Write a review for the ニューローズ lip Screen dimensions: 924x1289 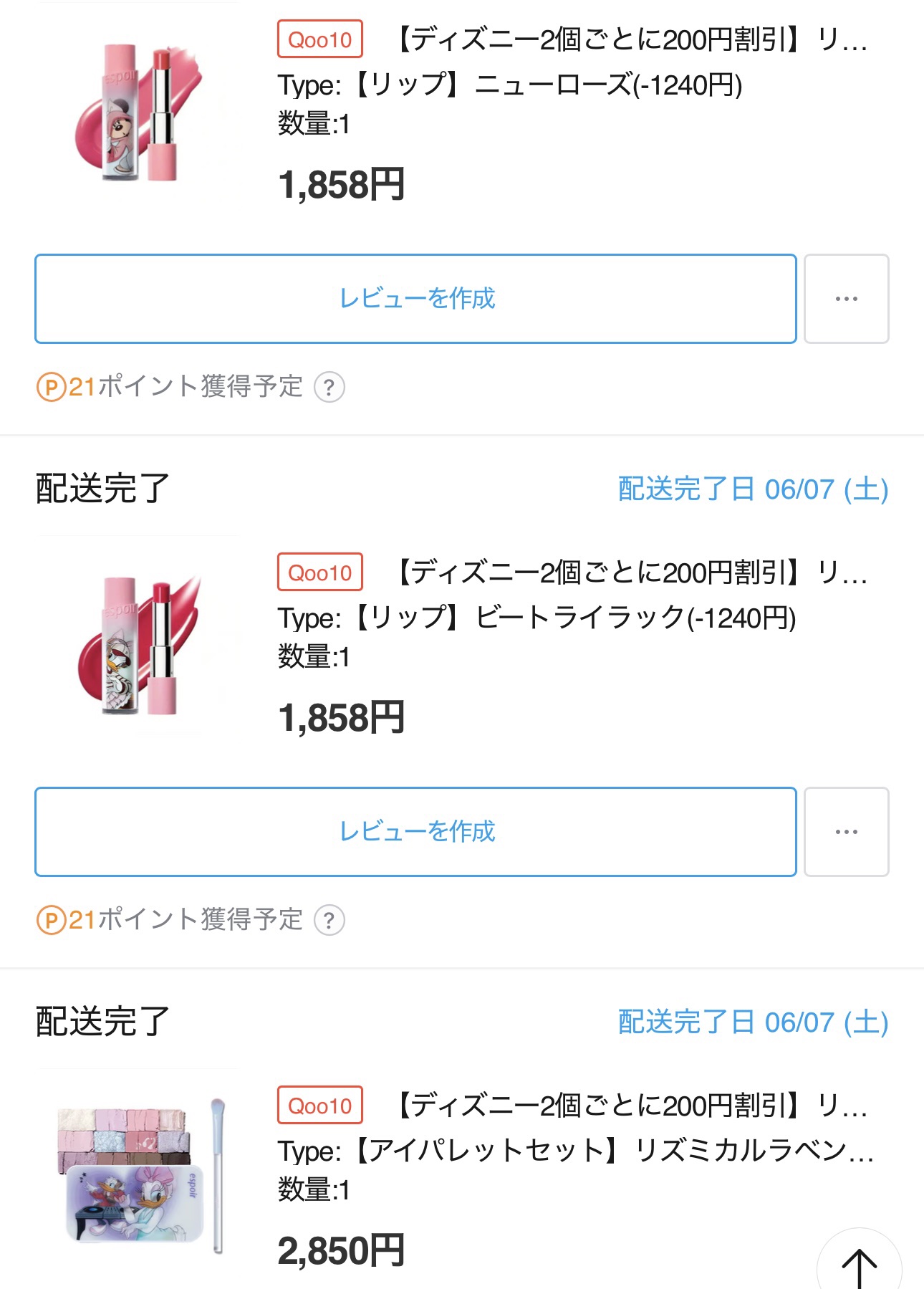click(415, 299)
